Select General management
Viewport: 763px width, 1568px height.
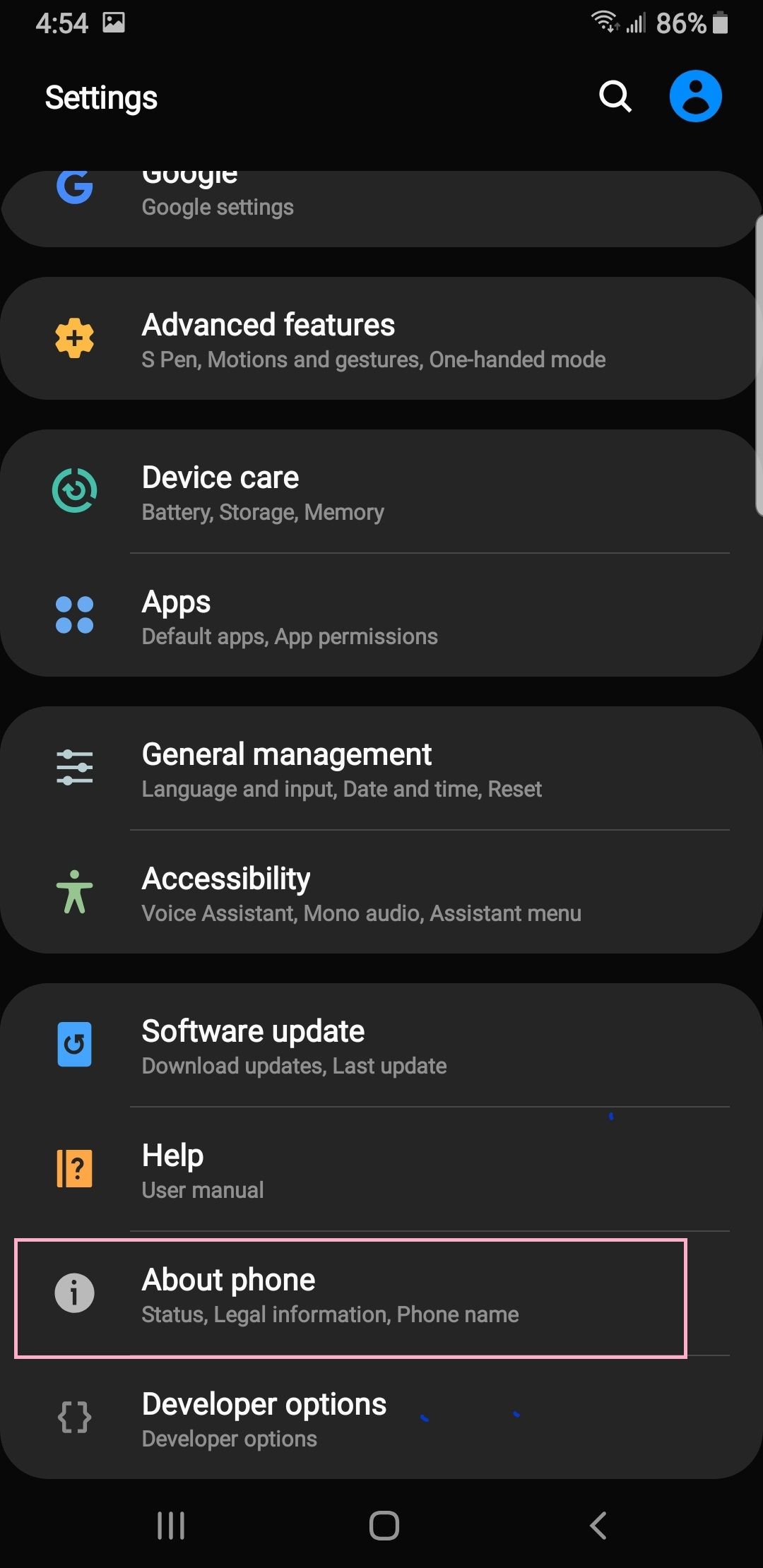point(381,768)
